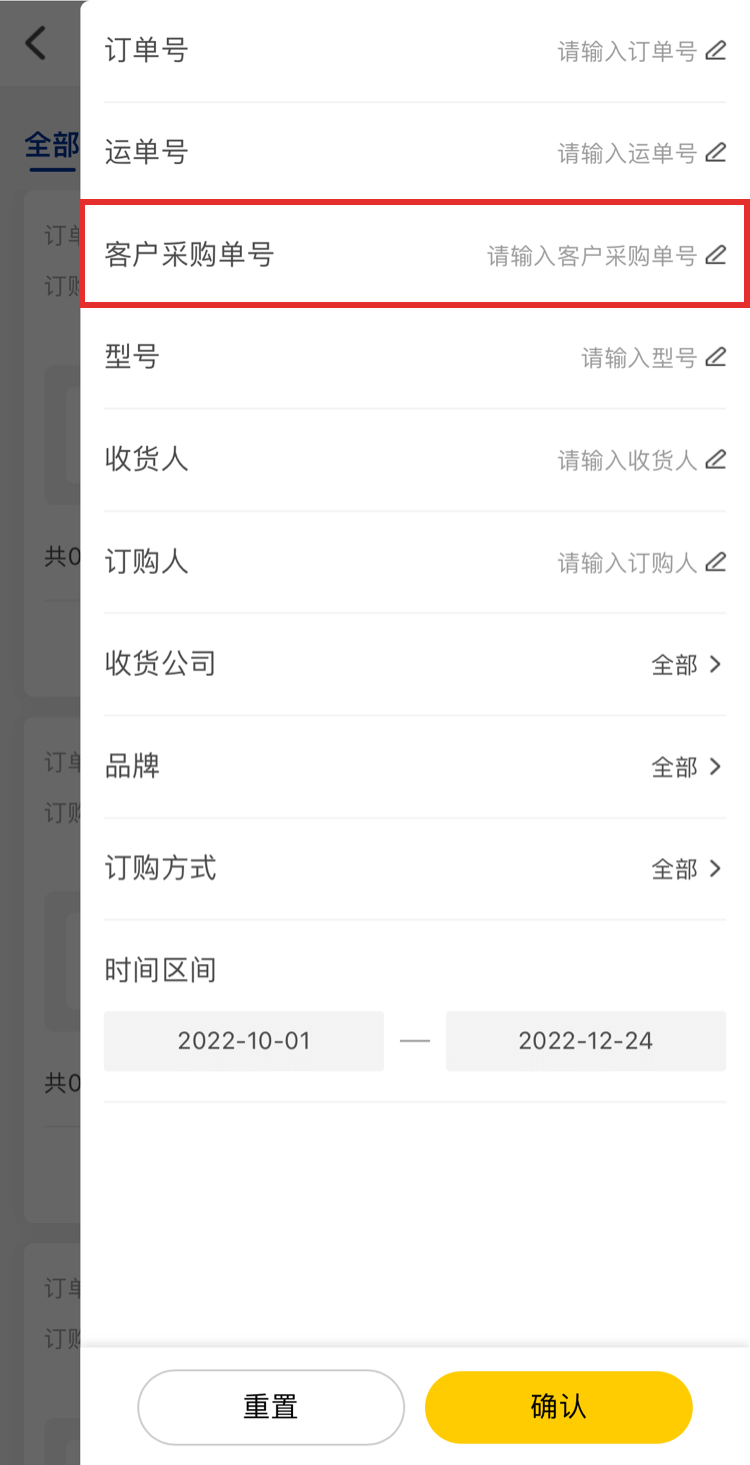
Task: Focus the 订购人 input field
Action: click(x=627, y=563)
